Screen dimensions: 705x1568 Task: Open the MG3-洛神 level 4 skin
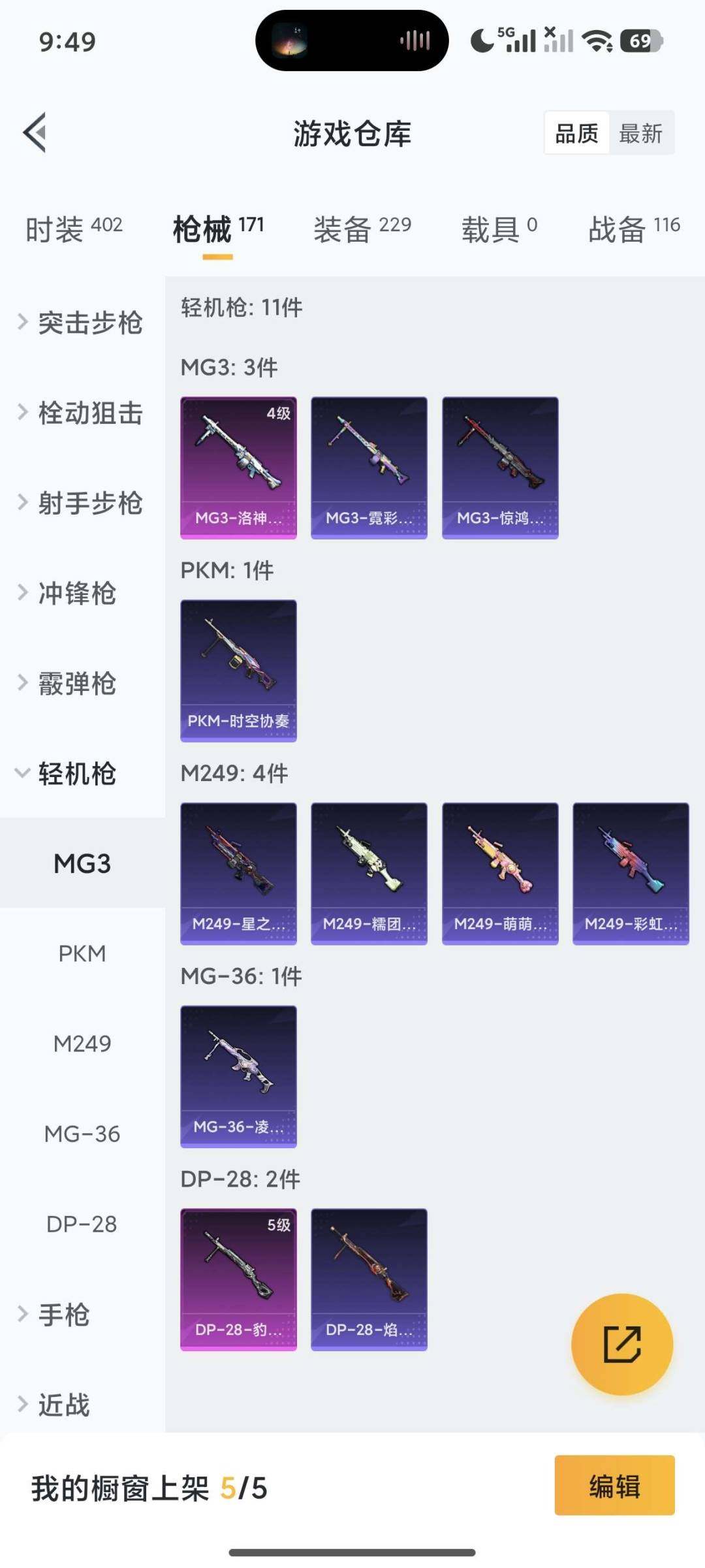238,468
